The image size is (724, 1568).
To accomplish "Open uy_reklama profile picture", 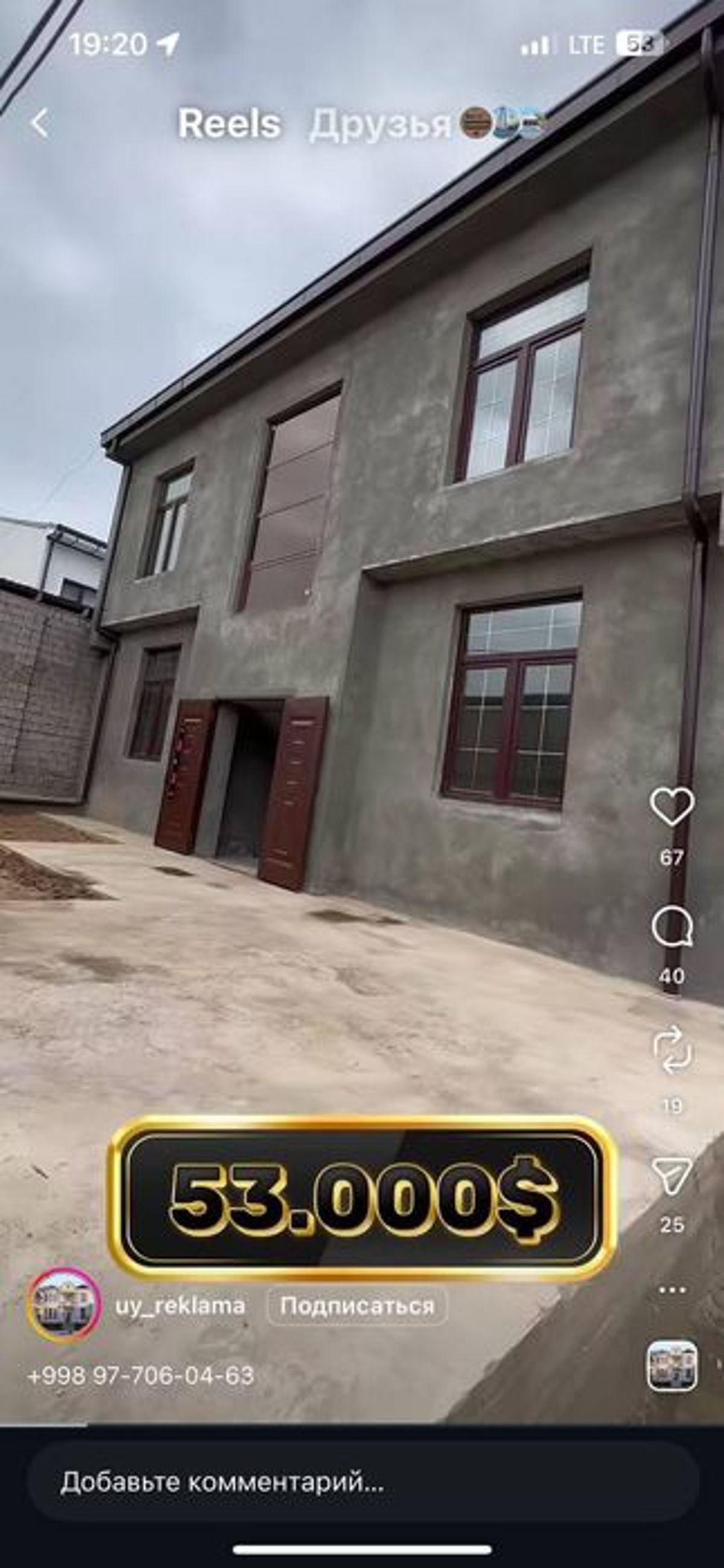I will (64, 1306).
